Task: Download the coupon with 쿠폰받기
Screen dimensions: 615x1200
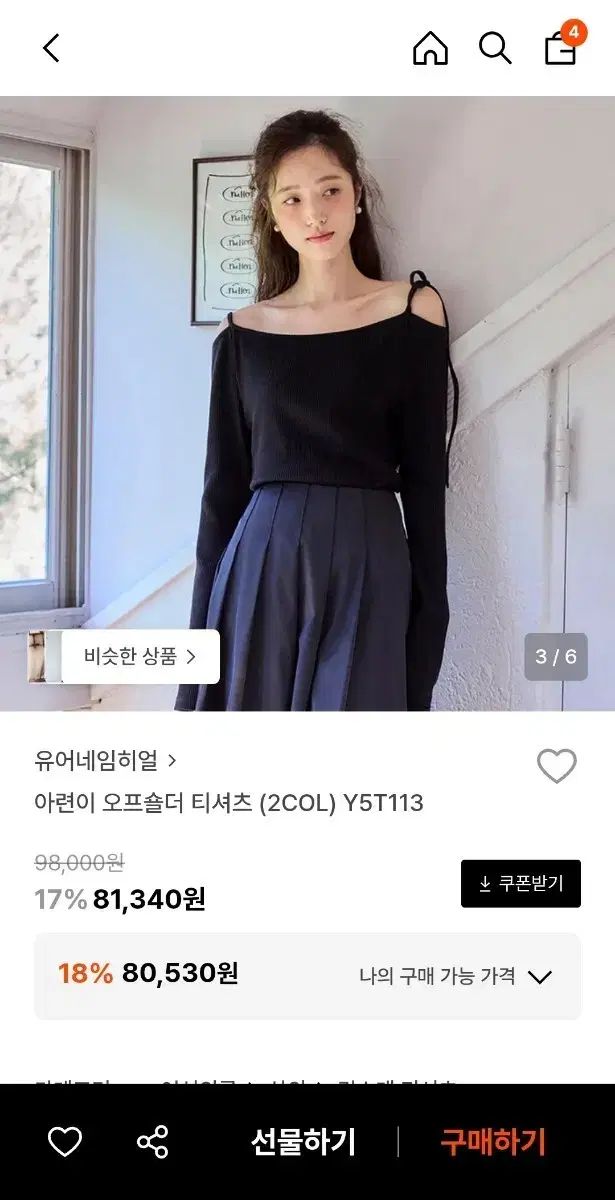Action: tap(520, 884)
